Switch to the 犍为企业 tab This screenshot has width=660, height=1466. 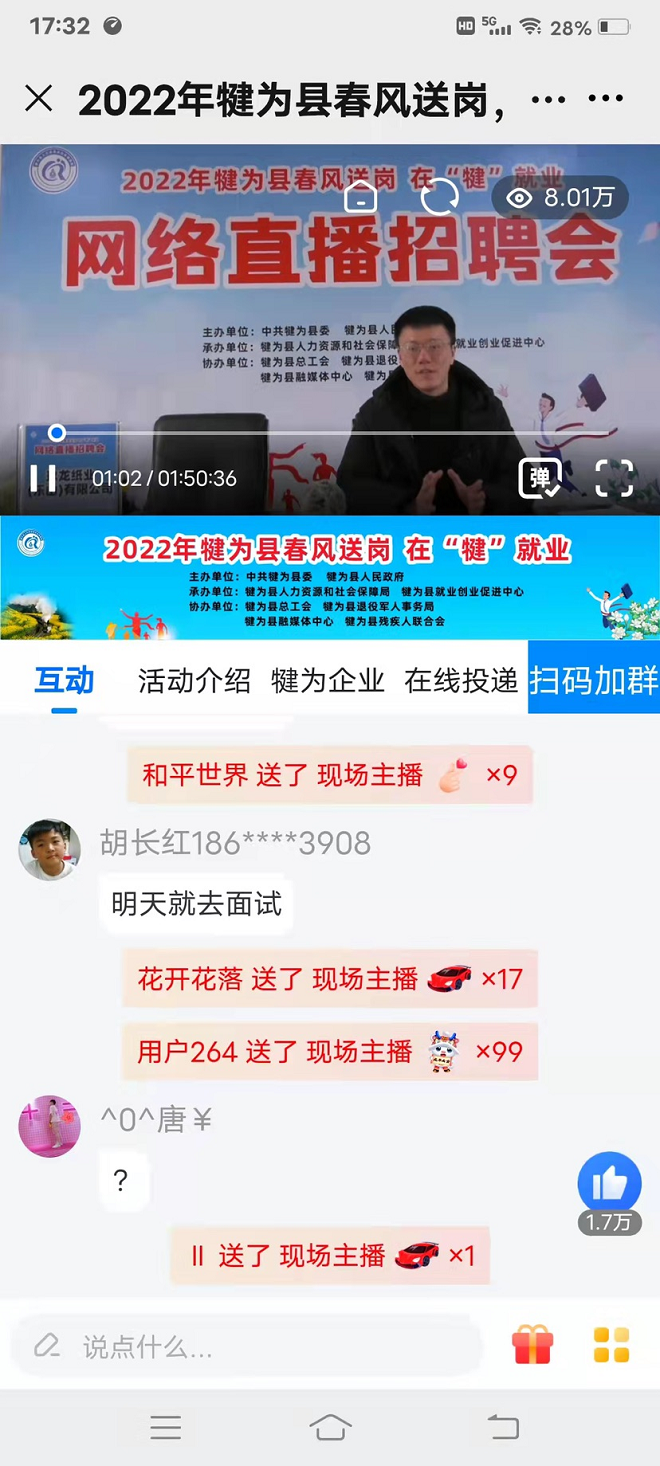[328, 681]
